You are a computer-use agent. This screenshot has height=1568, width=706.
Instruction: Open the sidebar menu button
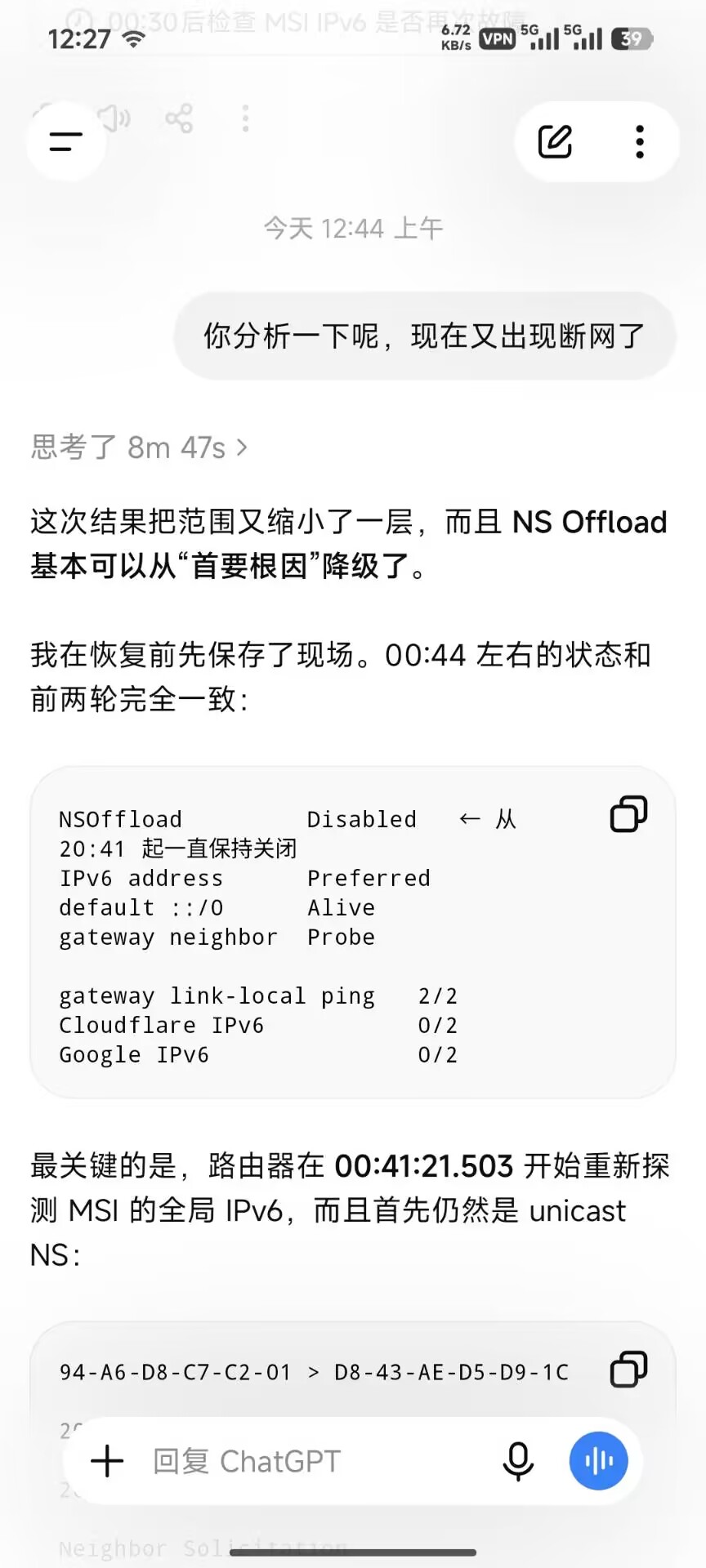(x=66, y=141)
